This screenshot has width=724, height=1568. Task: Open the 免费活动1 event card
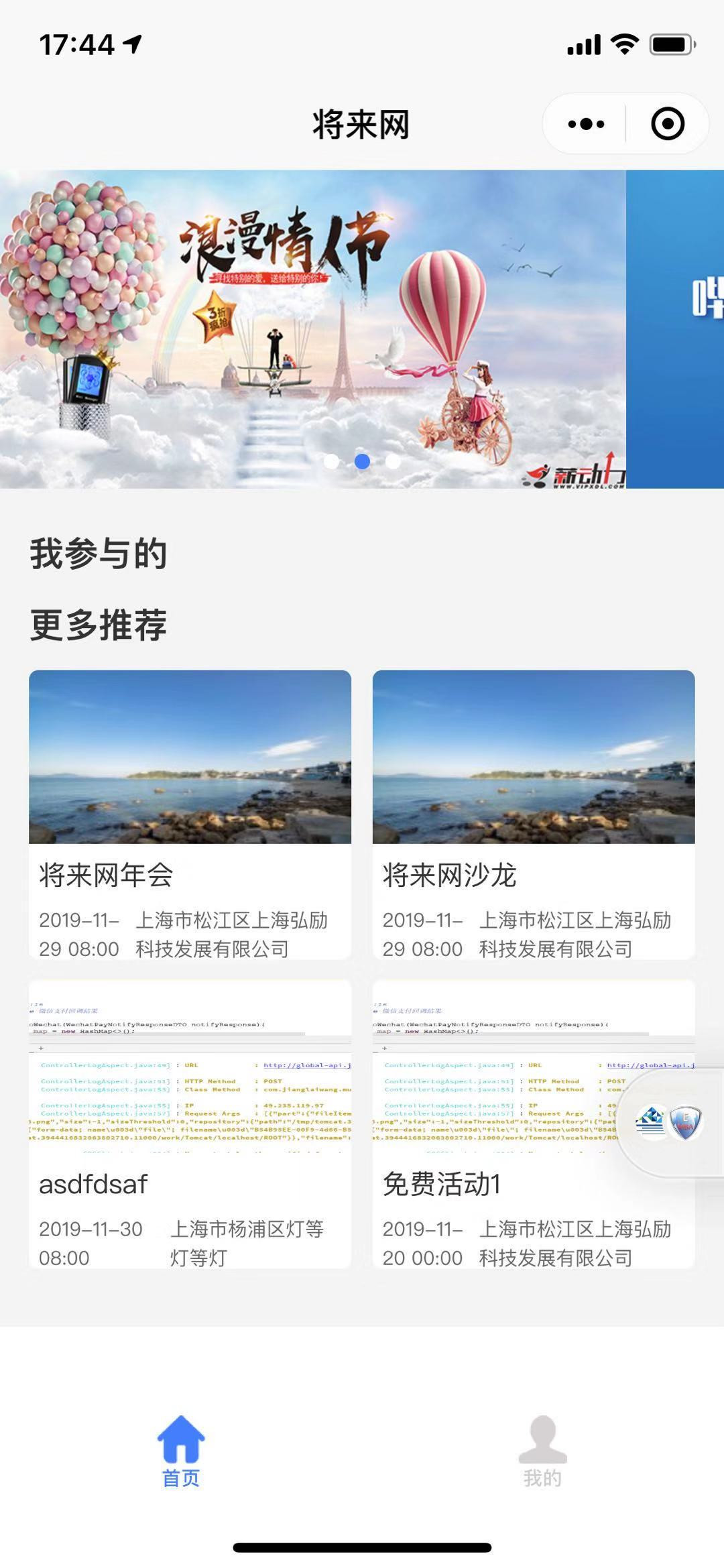[x=496, y=1124]
